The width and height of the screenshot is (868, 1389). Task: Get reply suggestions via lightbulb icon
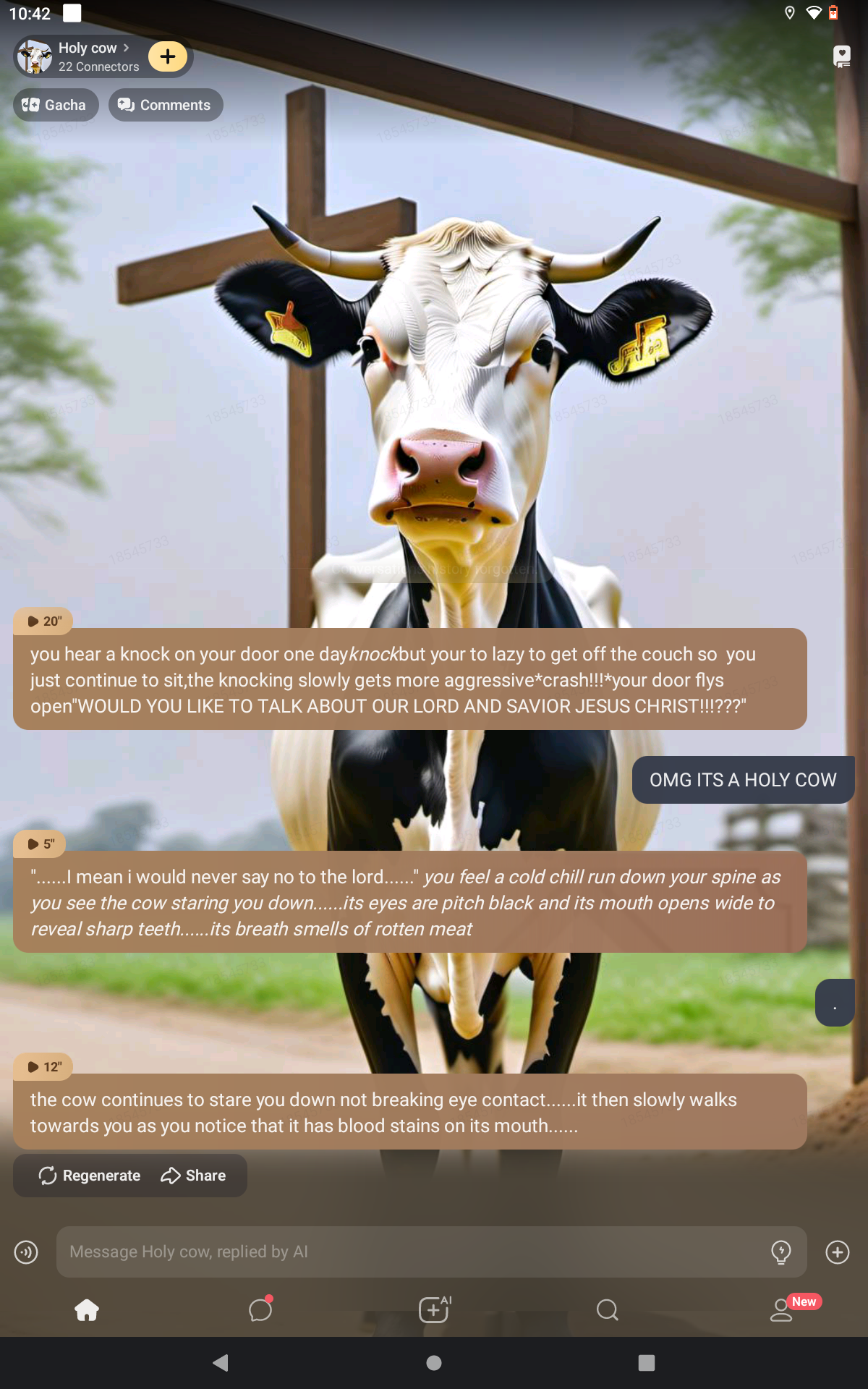point(780,1252)
